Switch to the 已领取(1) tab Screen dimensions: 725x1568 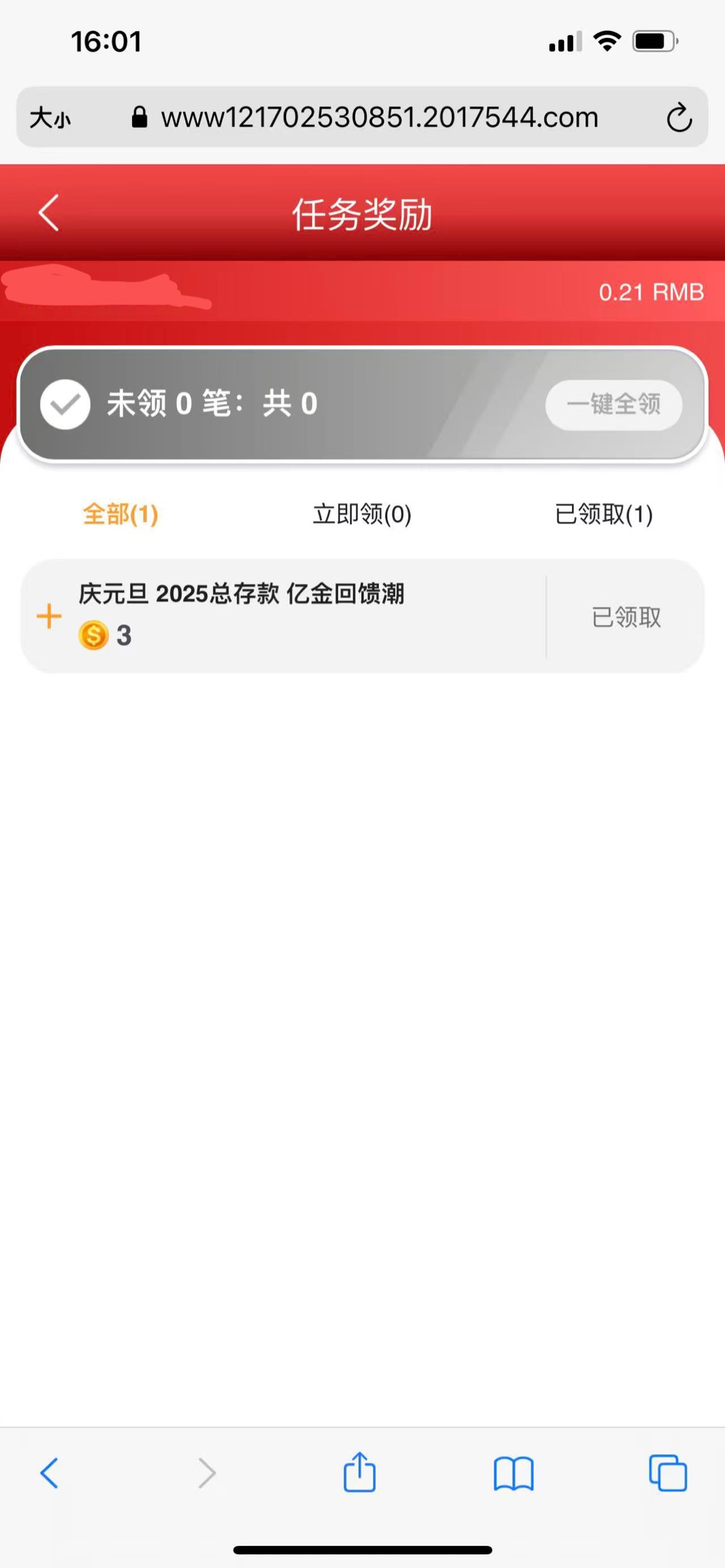pyautogui.click(x=604, y=514)
